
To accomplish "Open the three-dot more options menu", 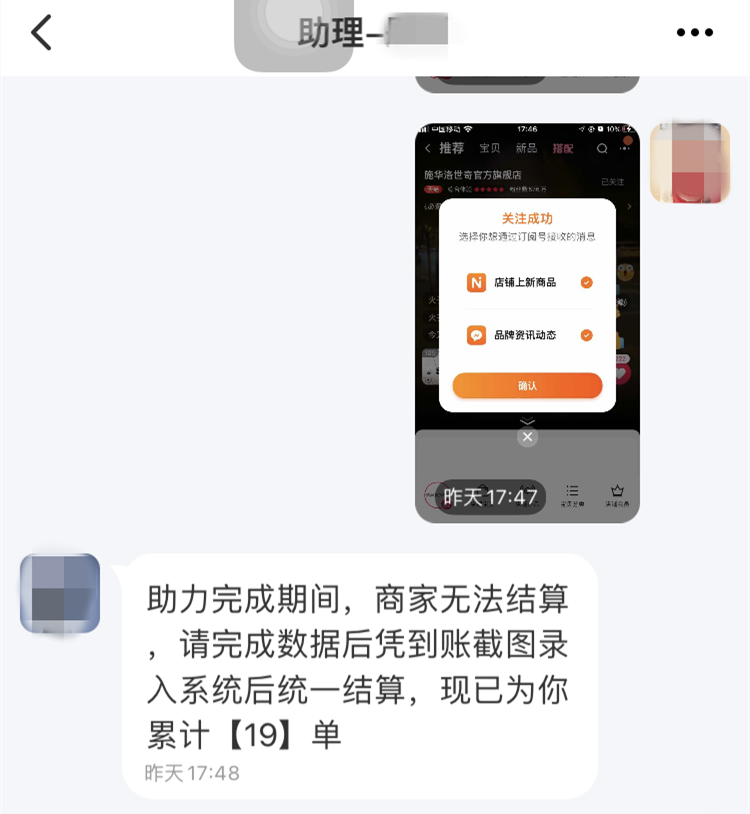I will [695, 33].
